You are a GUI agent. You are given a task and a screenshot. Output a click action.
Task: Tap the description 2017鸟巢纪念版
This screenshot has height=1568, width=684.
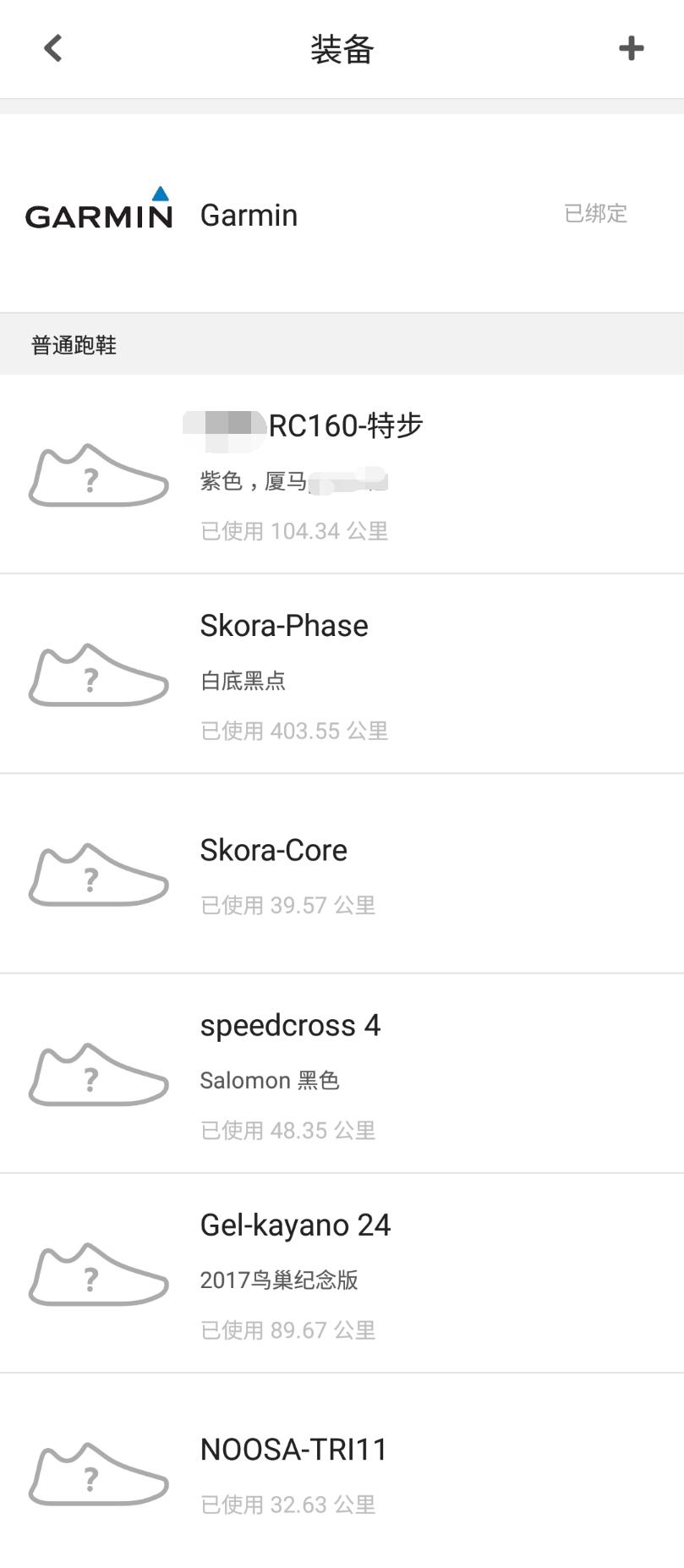279,1280
